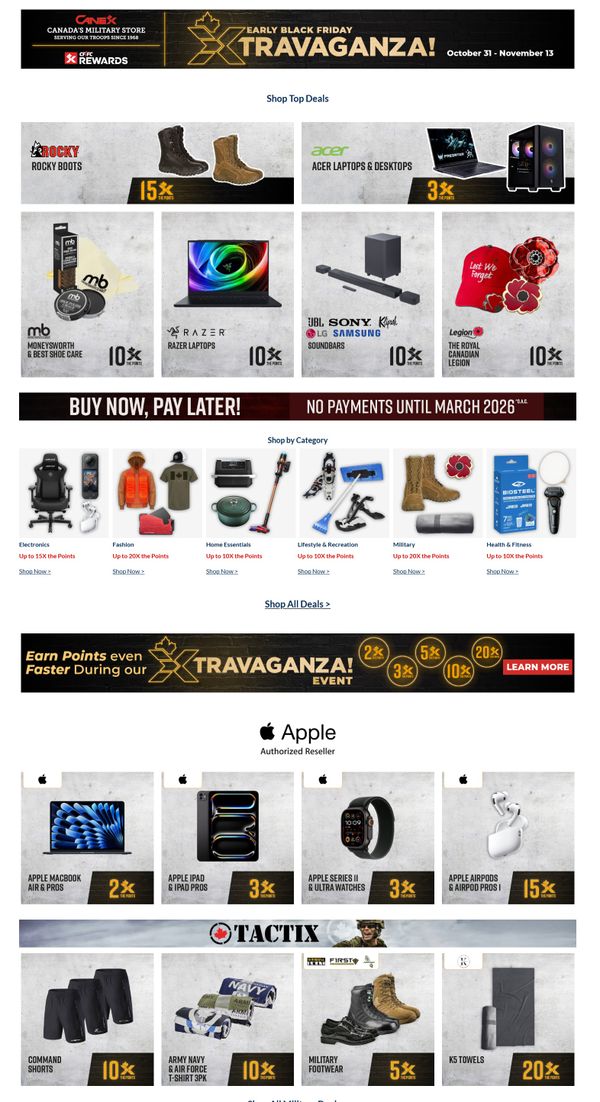Tap Shop Now under Fashion
600x1102 pixels.
click(x=128, y=571)
